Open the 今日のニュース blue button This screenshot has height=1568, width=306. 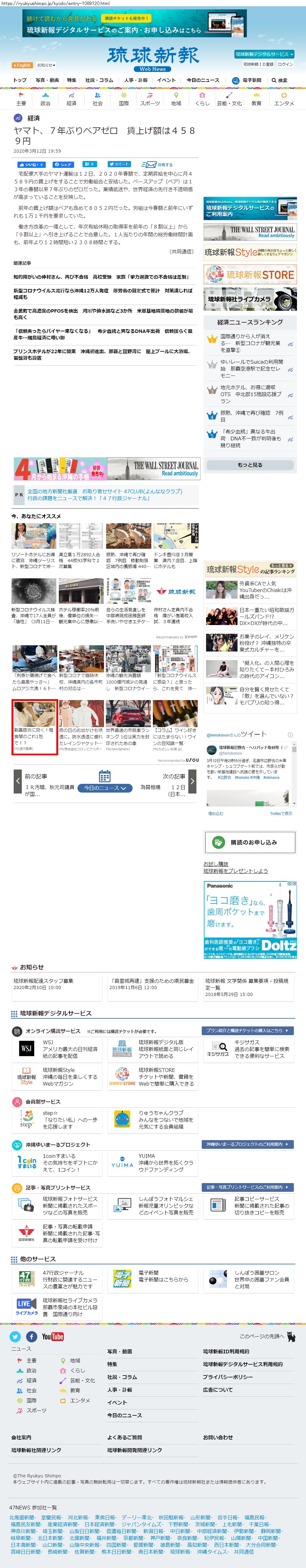105,788
